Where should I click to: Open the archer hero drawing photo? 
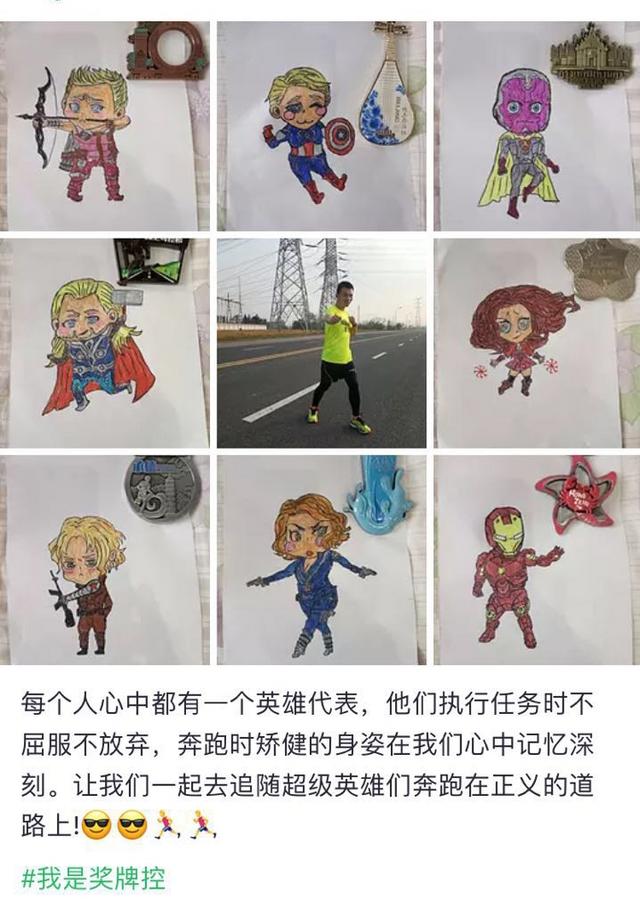(105, 125)
